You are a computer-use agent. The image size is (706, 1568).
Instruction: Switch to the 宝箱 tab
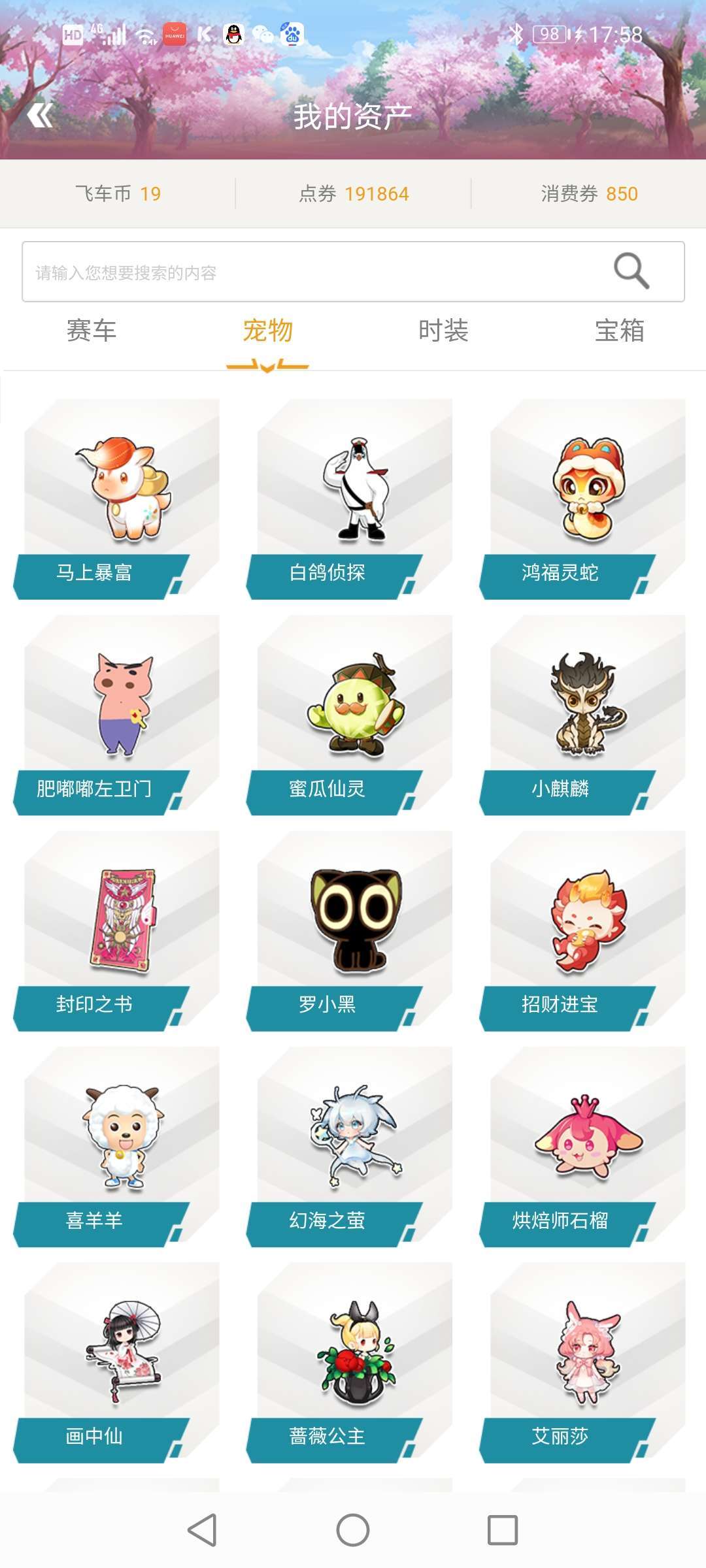(619, 331)
